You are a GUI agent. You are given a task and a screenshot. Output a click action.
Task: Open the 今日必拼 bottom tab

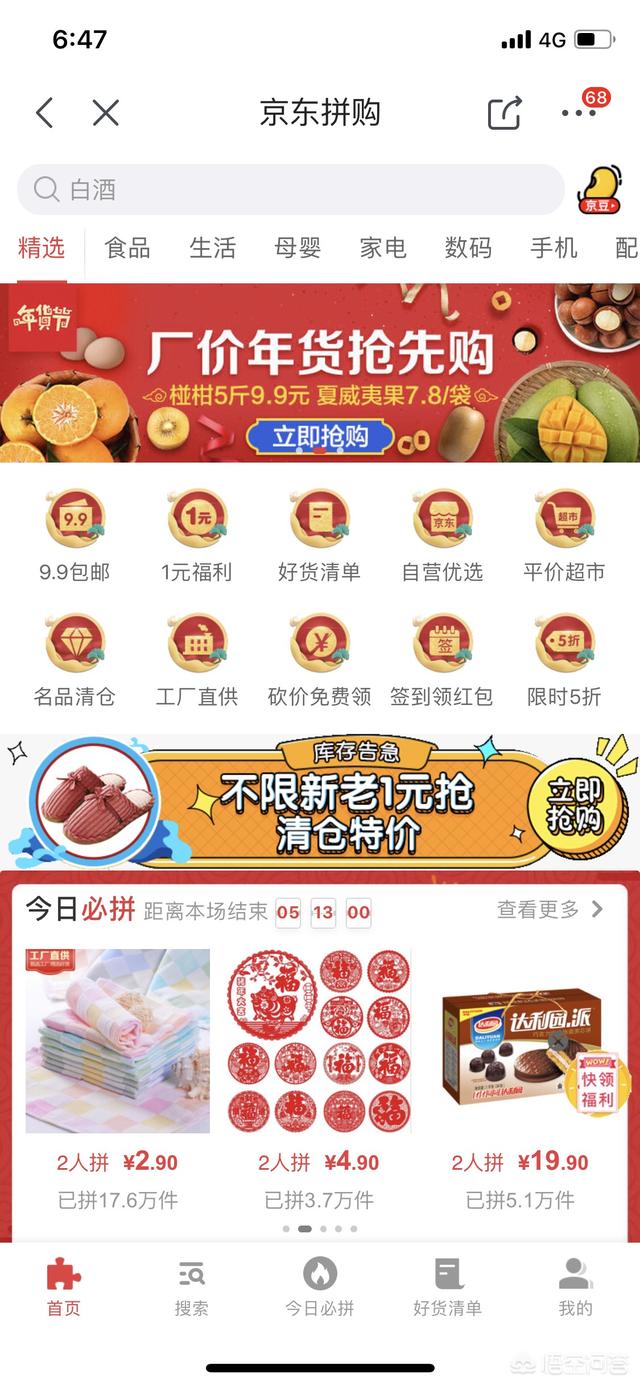pyautogui.click(x=320, y=1288)
